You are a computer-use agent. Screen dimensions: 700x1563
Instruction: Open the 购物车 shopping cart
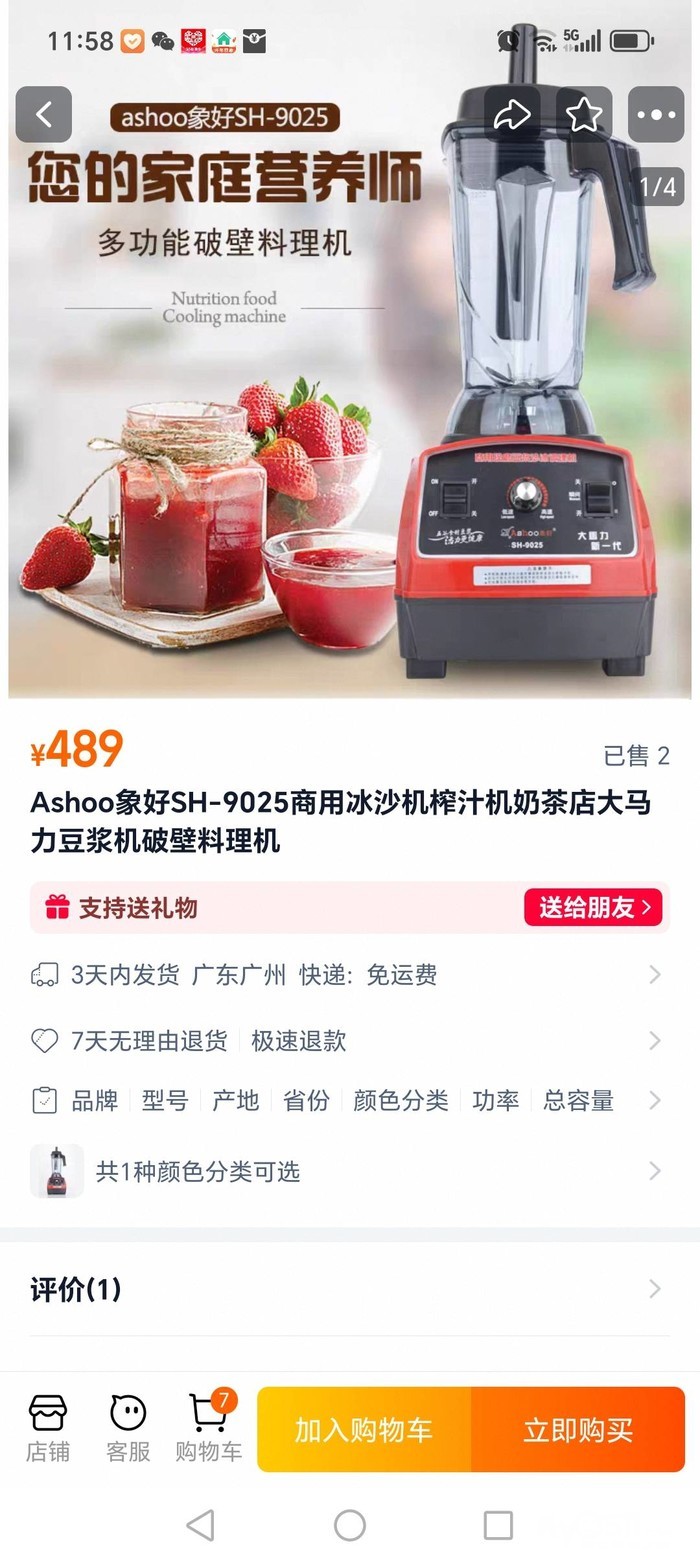pyautogui.click(x=209, y=1428)
